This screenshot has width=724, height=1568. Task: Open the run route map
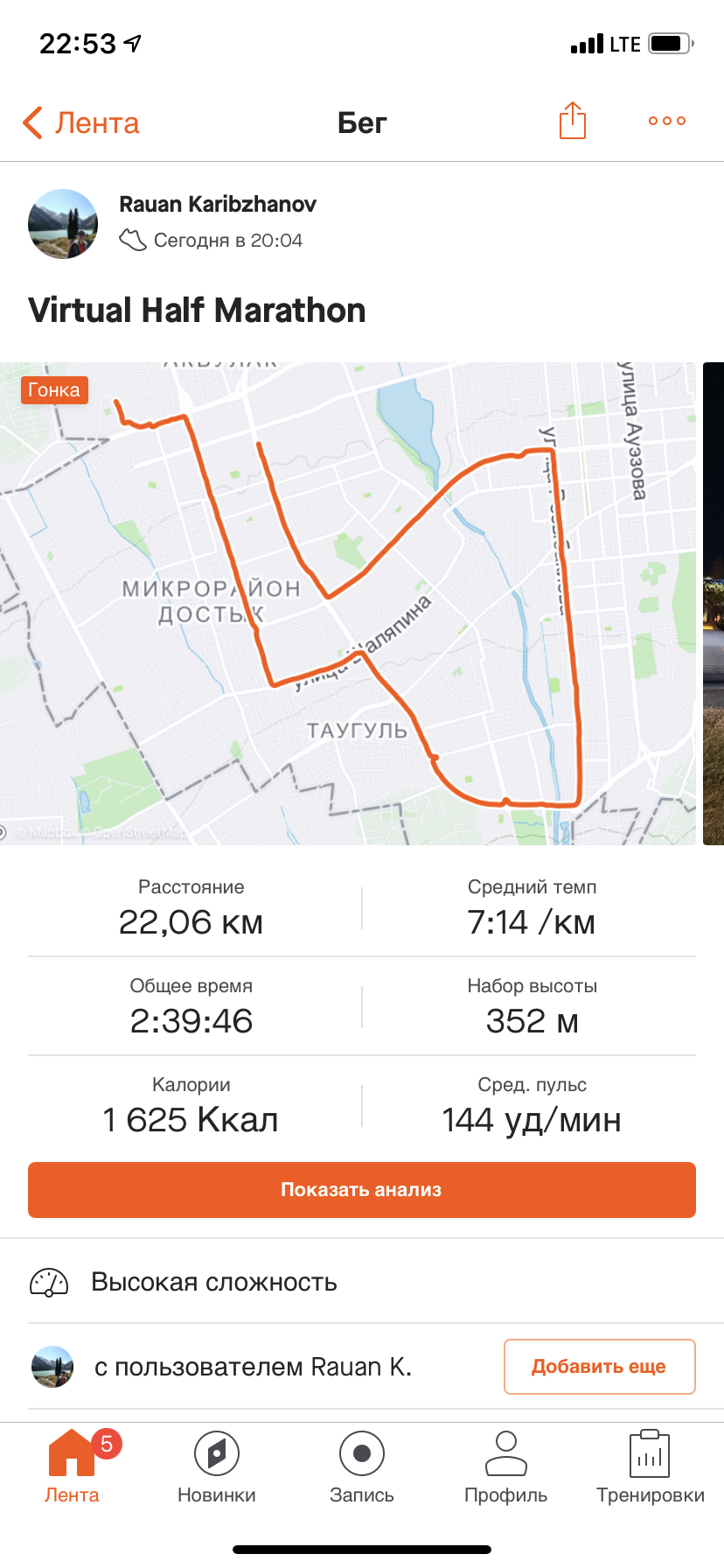click(348, 604)
